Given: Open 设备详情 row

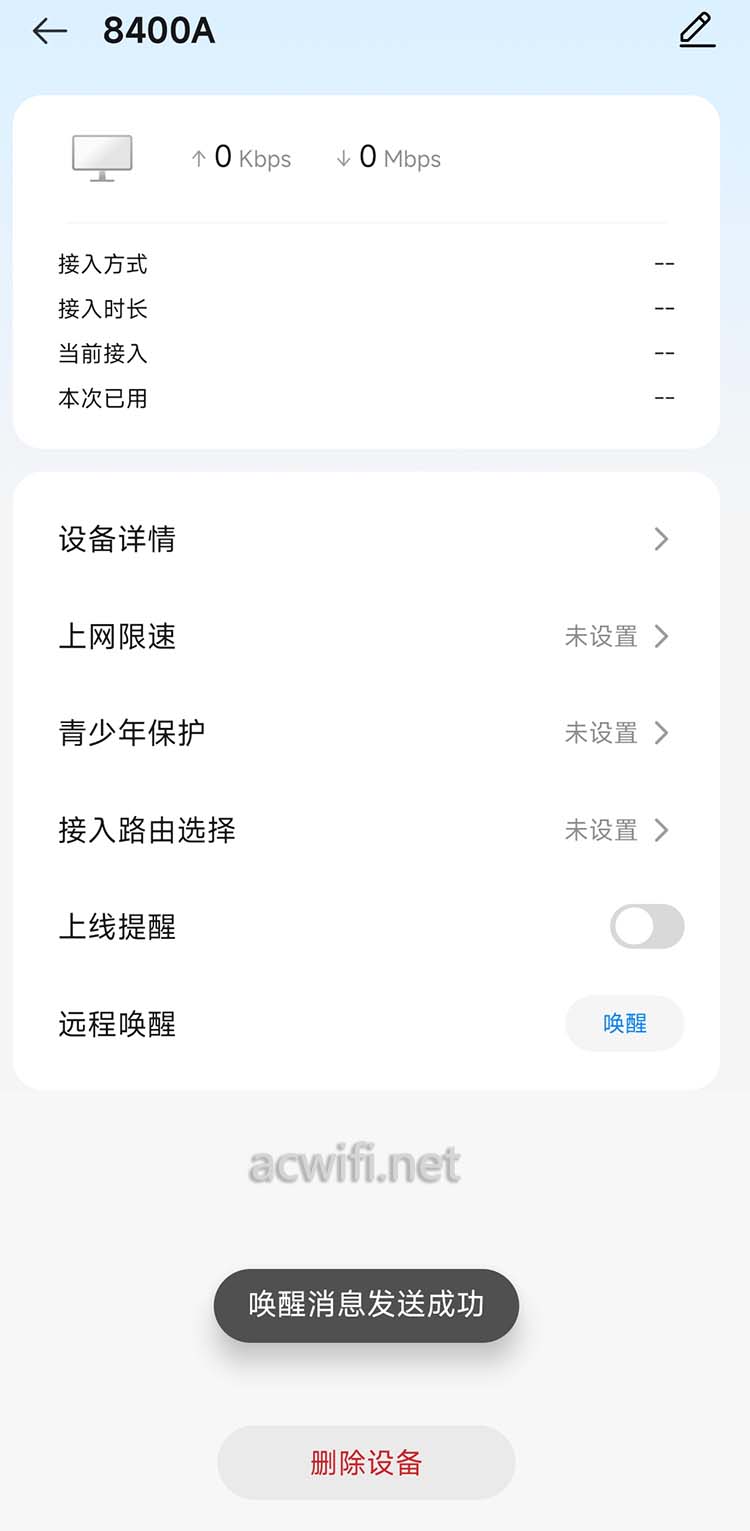Looking at the screenshot, I should 366,540.
